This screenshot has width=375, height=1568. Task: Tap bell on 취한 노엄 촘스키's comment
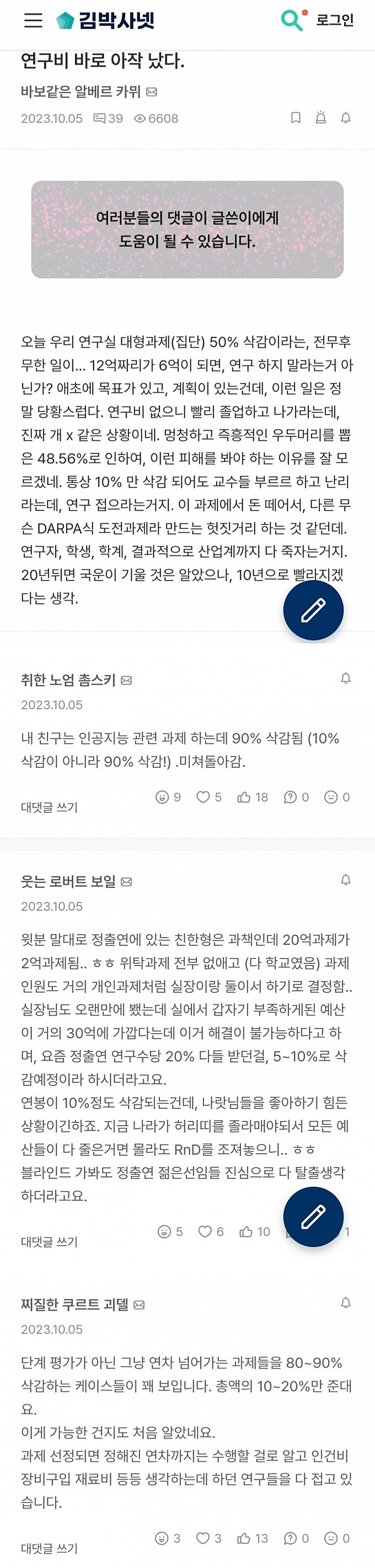[x=346, y=678]
